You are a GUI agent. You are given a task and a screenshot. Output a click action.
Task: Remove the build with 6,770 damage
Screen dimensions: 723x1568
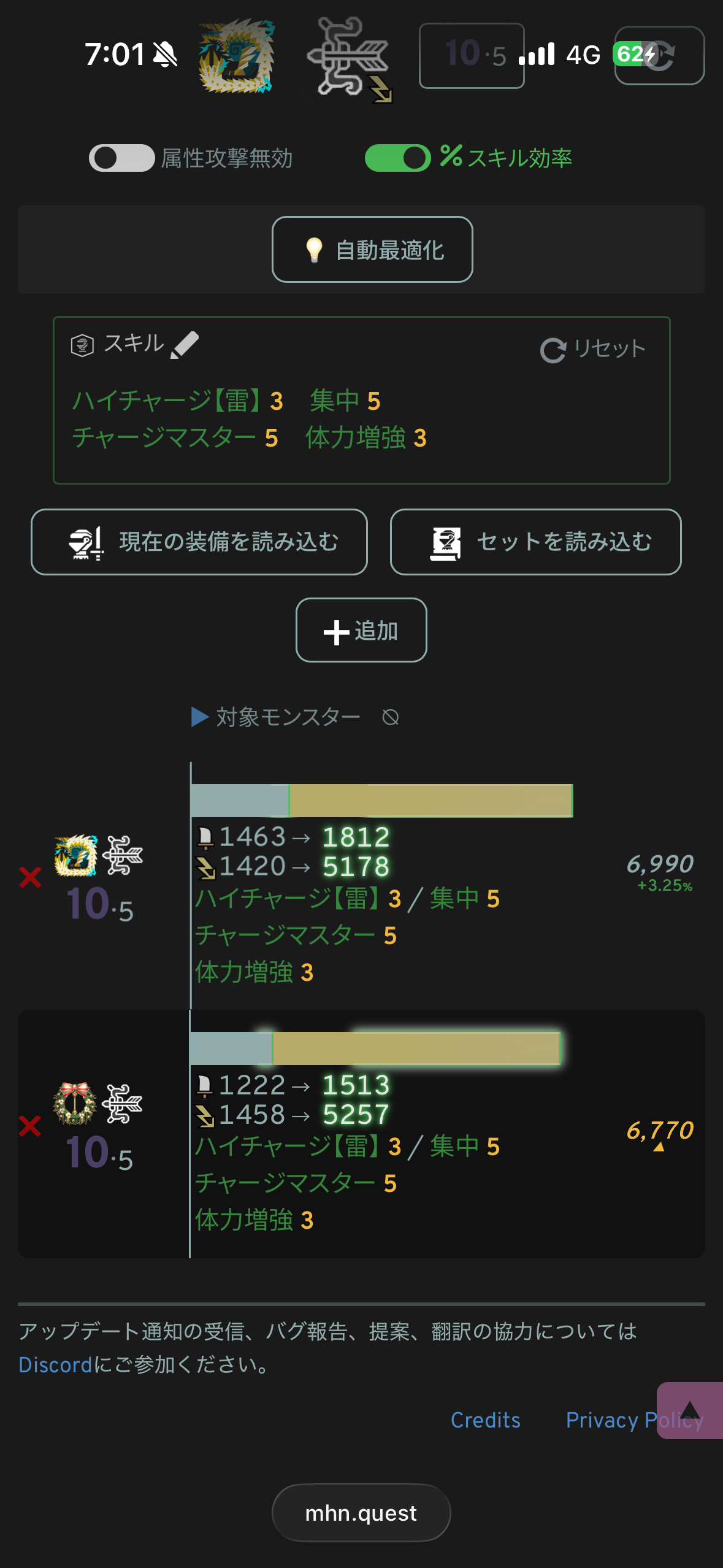click(x=30, y=1126)
